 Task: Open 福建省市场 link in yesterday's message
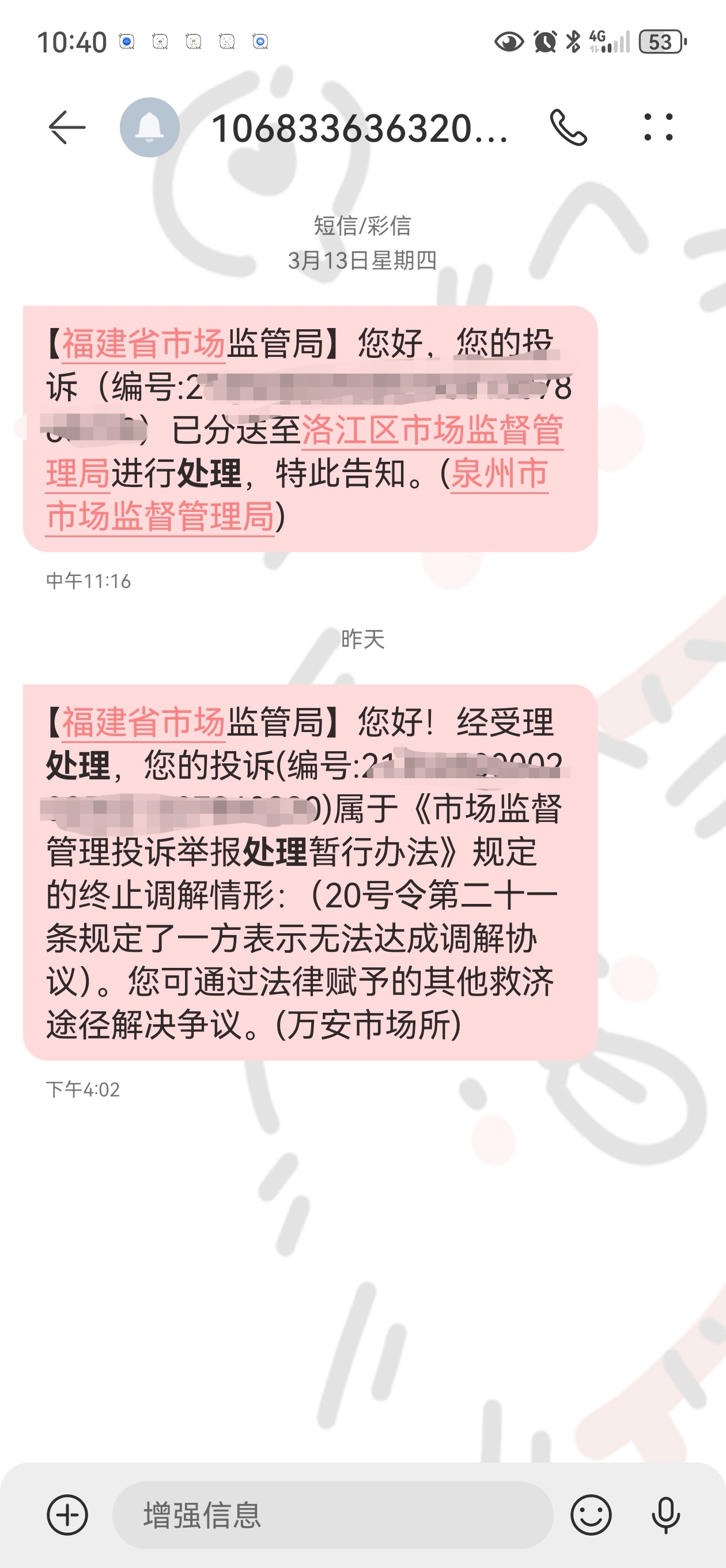(x=143, y=722)
